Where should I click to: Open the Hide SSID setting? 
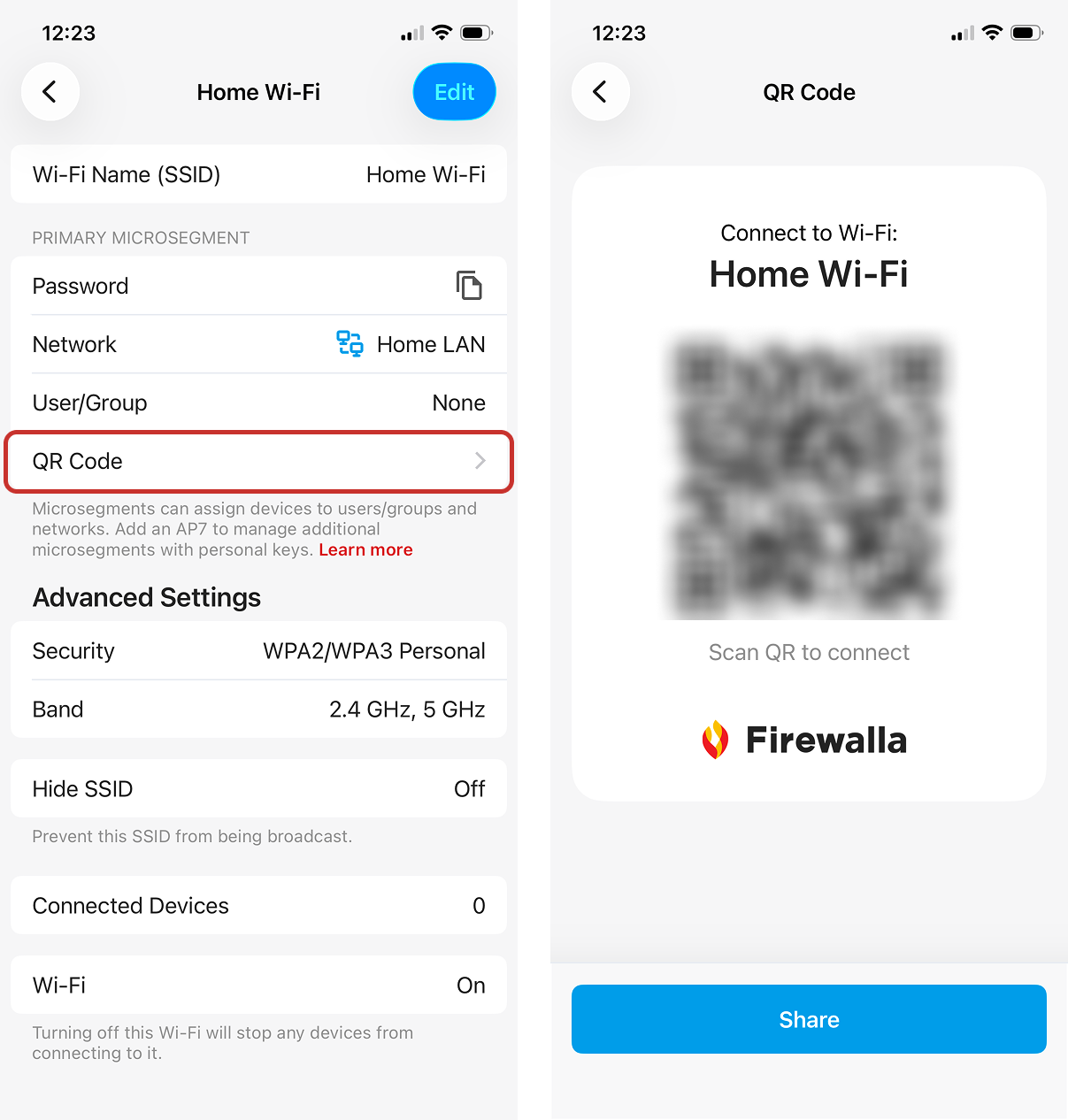click(258, 788)
